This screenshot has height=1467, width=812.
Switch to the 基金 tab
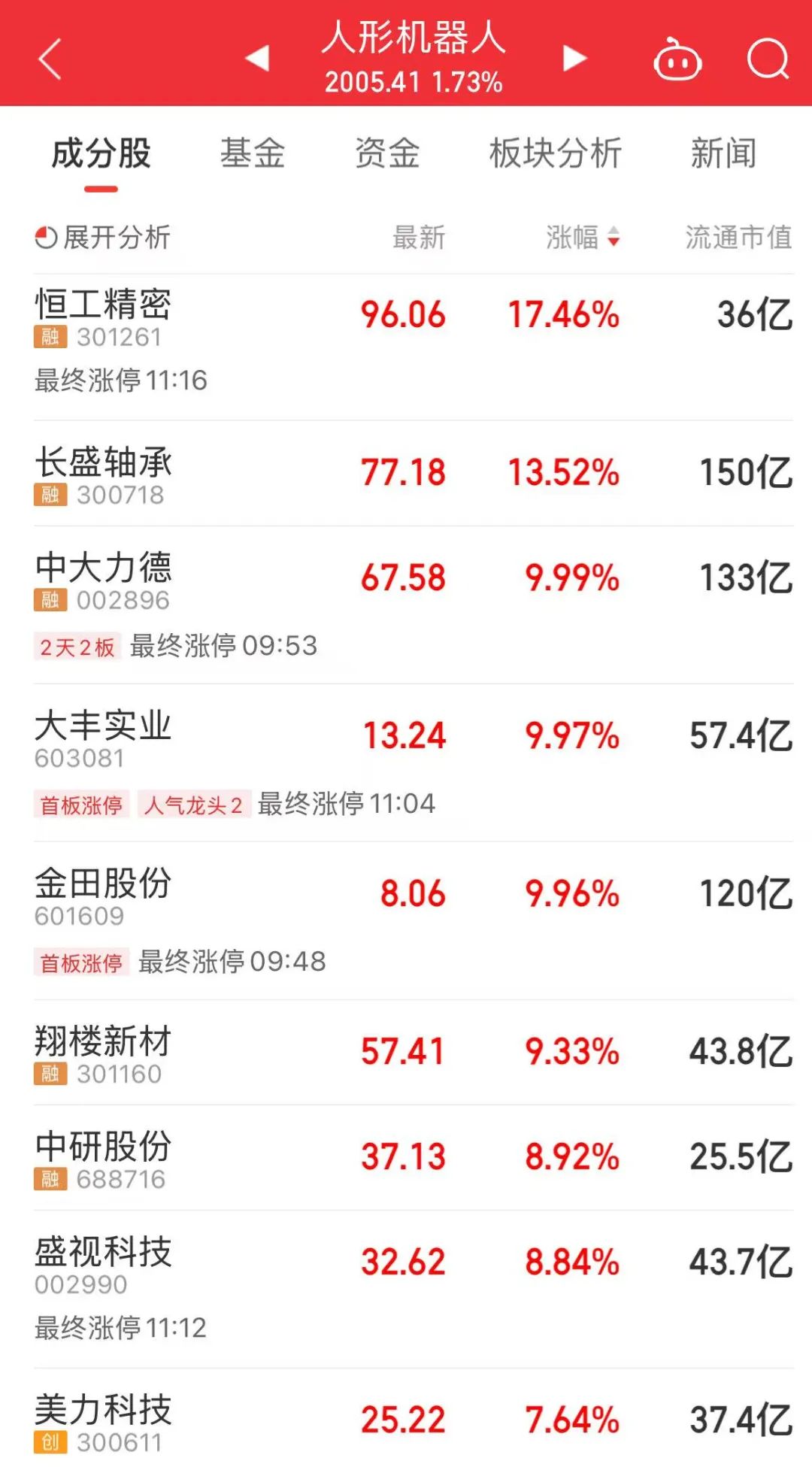(253, 153)
